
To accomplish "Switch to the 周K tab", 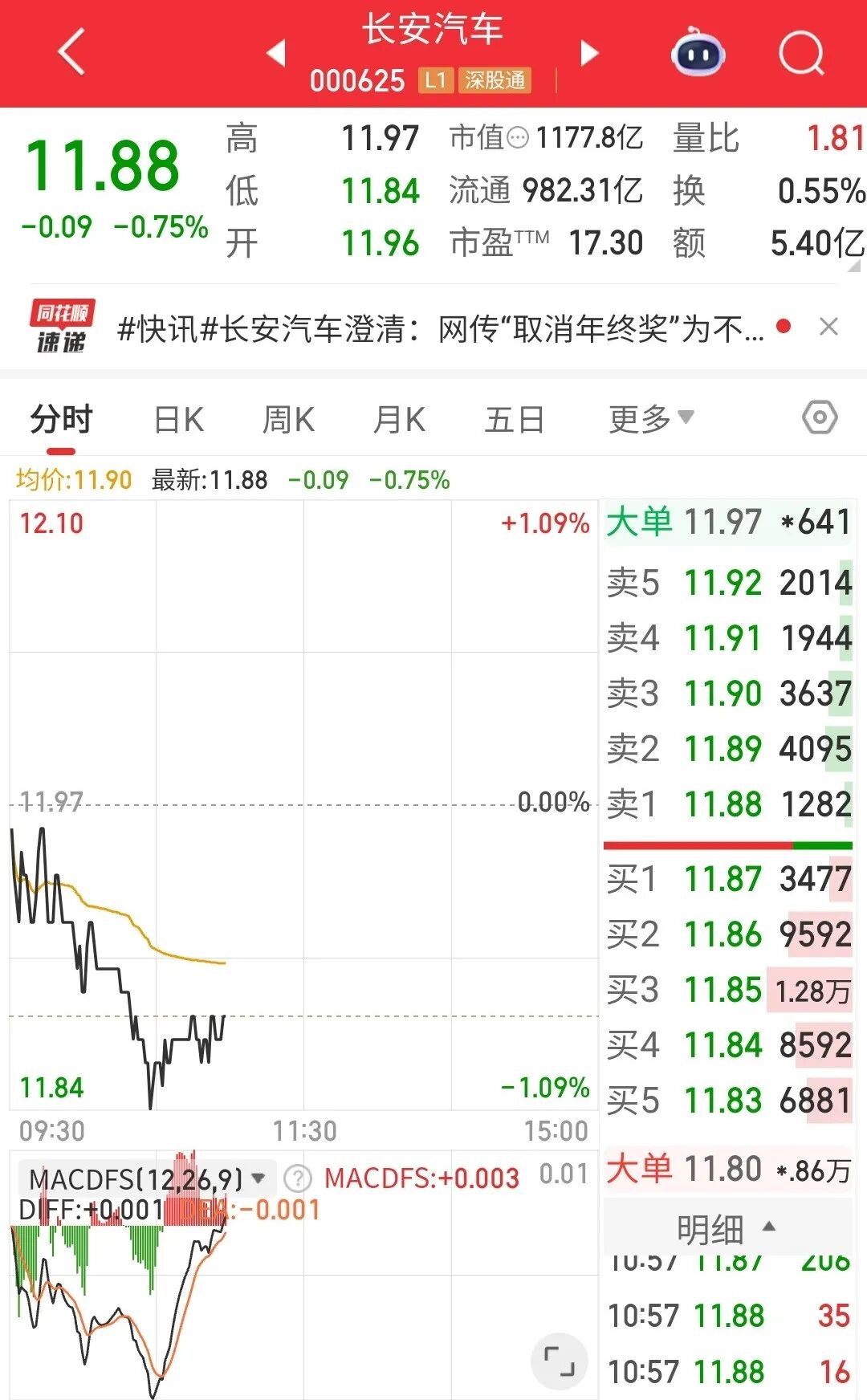I will tap(288, 419).
